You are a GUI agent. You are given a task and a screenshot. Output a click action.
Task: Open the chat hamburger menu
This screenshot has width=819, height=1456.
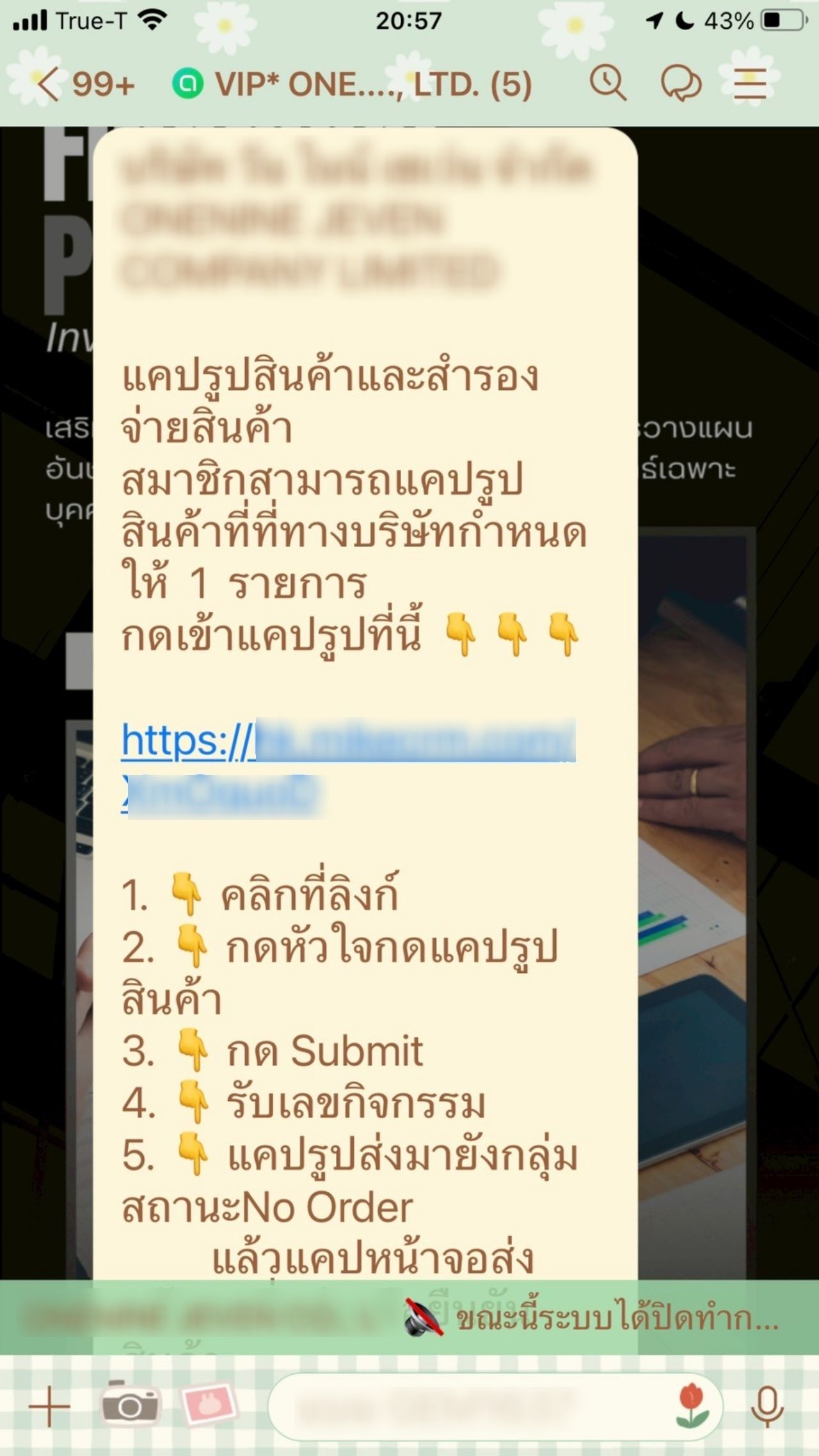tap(750, 84)
